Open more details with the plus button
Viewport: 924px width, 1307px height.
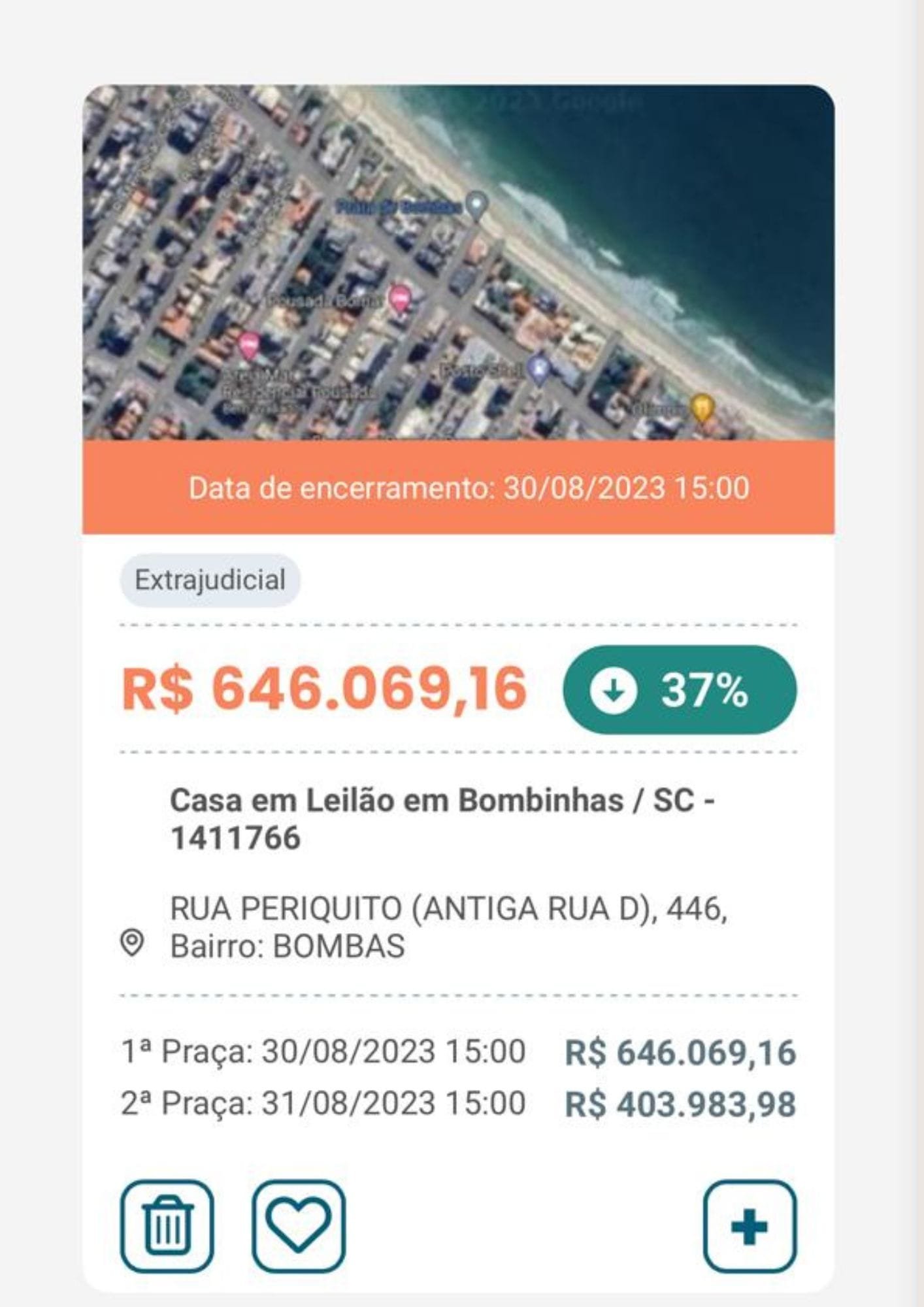click(750, 1225)
